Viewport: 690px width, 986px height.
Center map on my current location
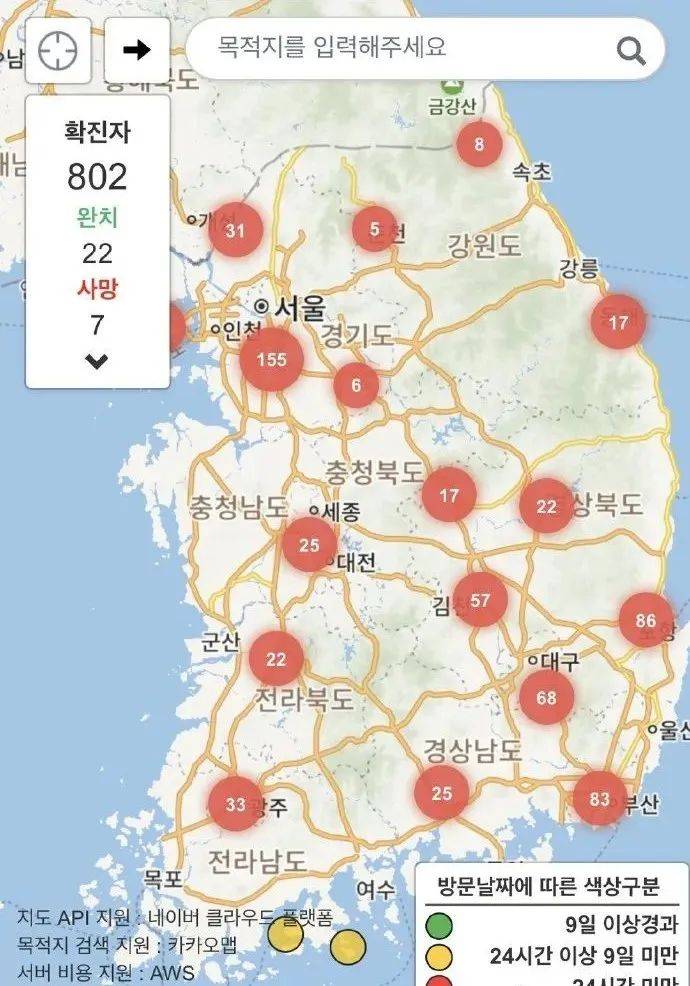(58, 49)
